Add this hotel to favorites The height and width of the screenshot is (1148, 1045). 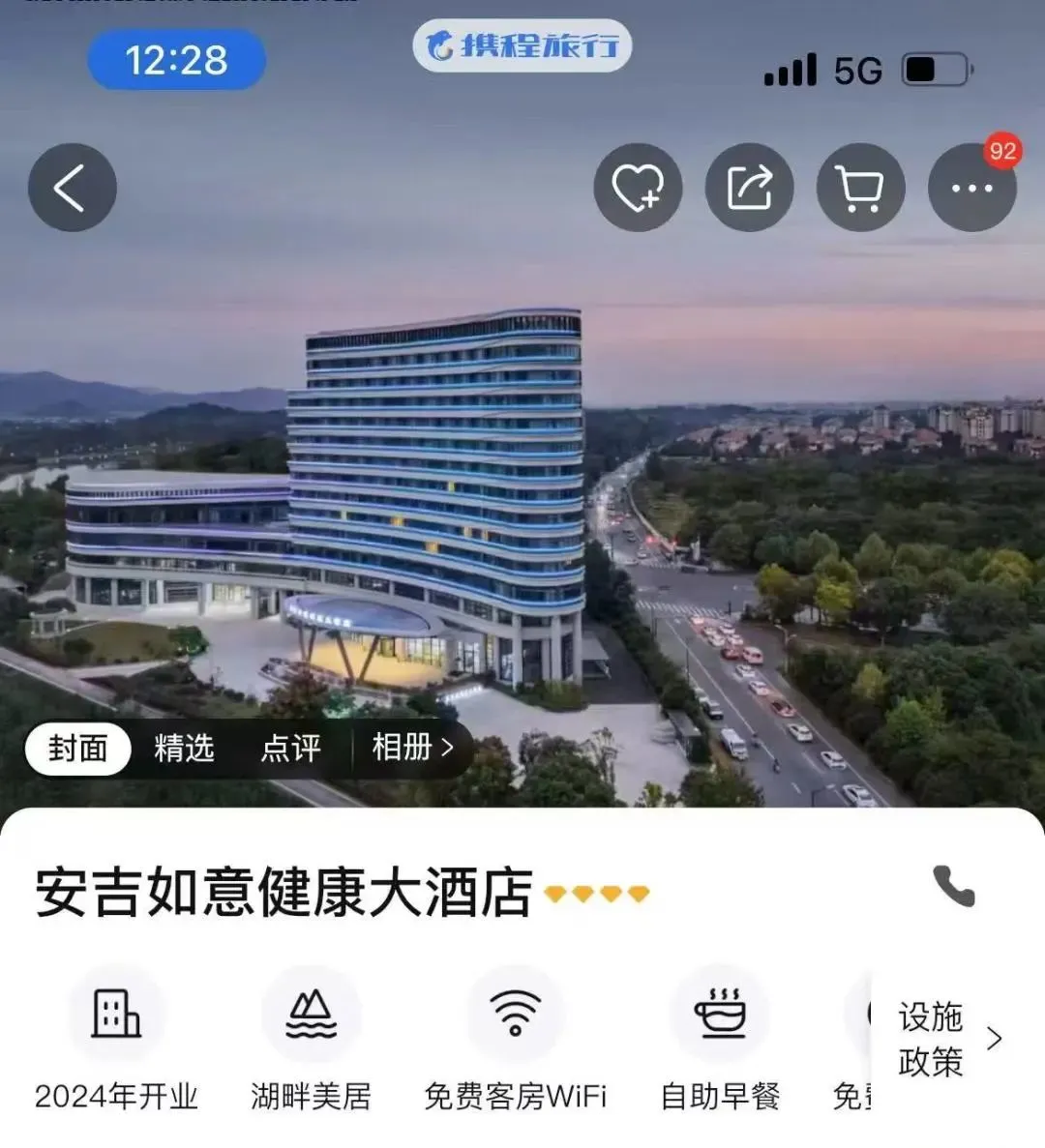click(x=638, y=188)
